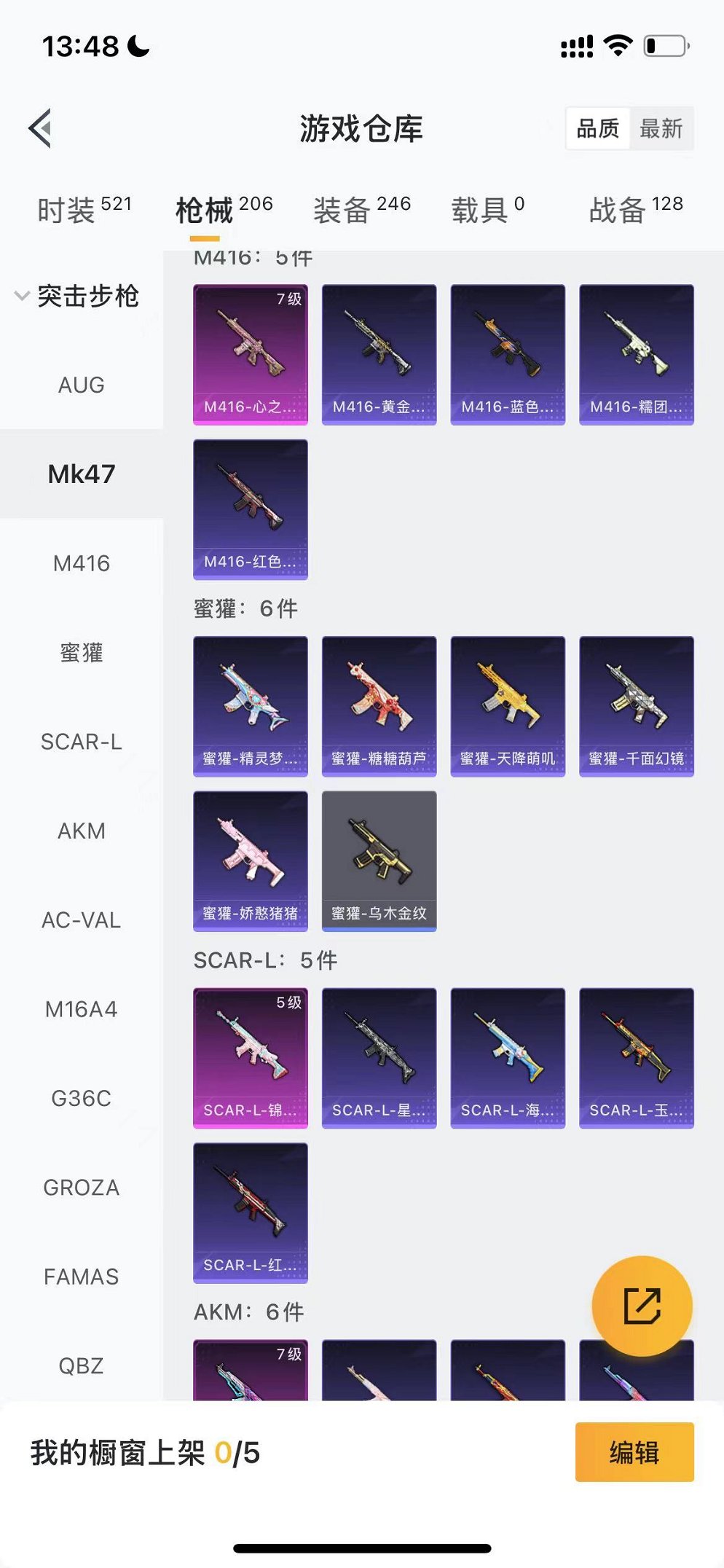The height and width of the screenshot is (1568, 724).
Task: Tap the 编辑 button
Action: (634, 1452)
